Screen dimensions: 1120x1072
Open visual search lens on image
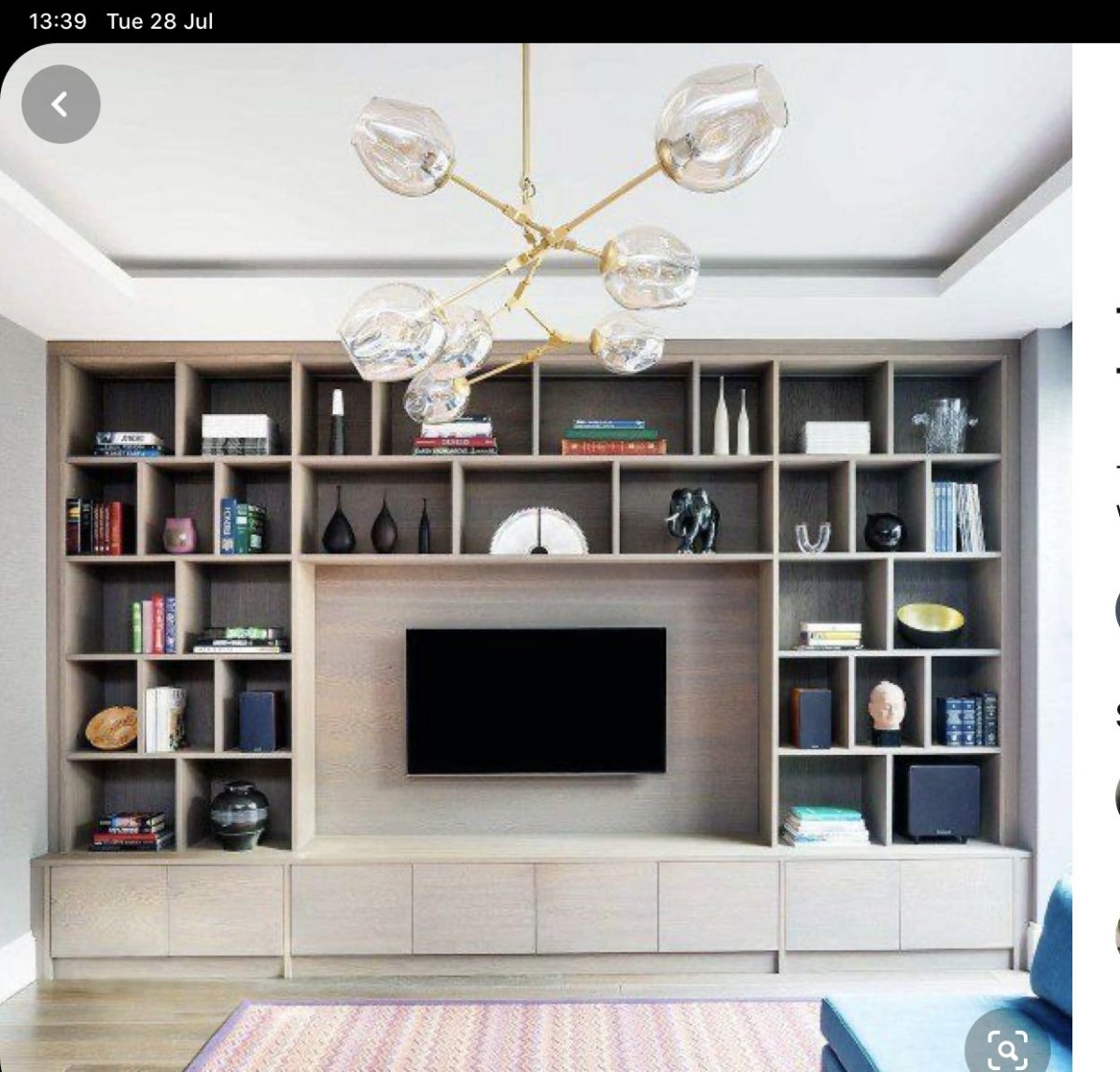(1007, 1047)
